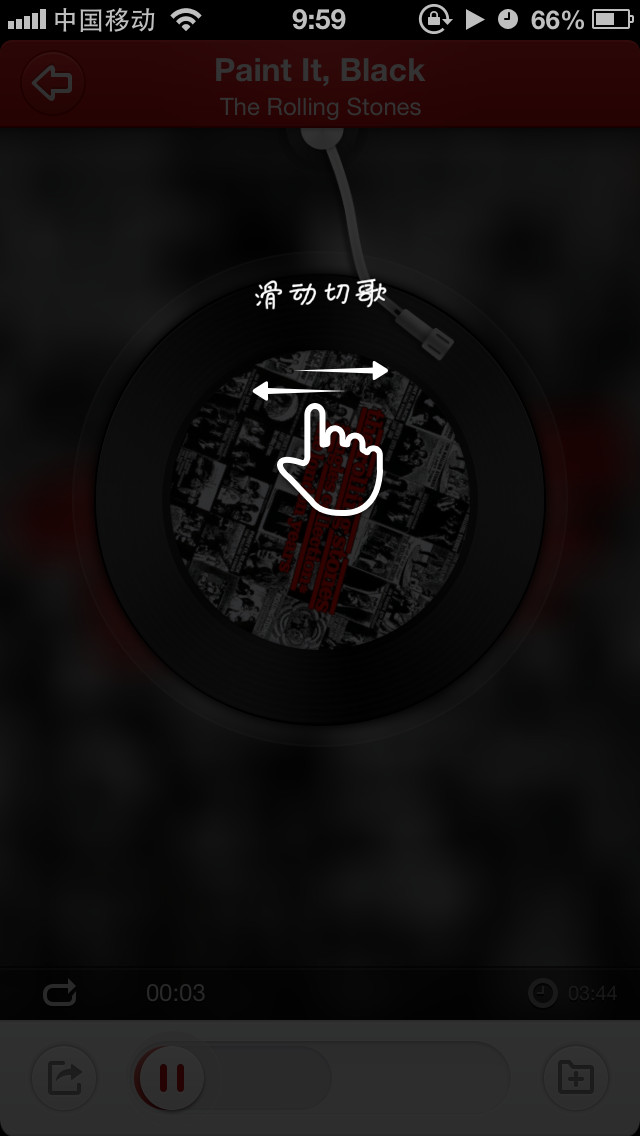640x1136 pixels.
Task: Pause the playing song
Action: [x=172, y=1077]
